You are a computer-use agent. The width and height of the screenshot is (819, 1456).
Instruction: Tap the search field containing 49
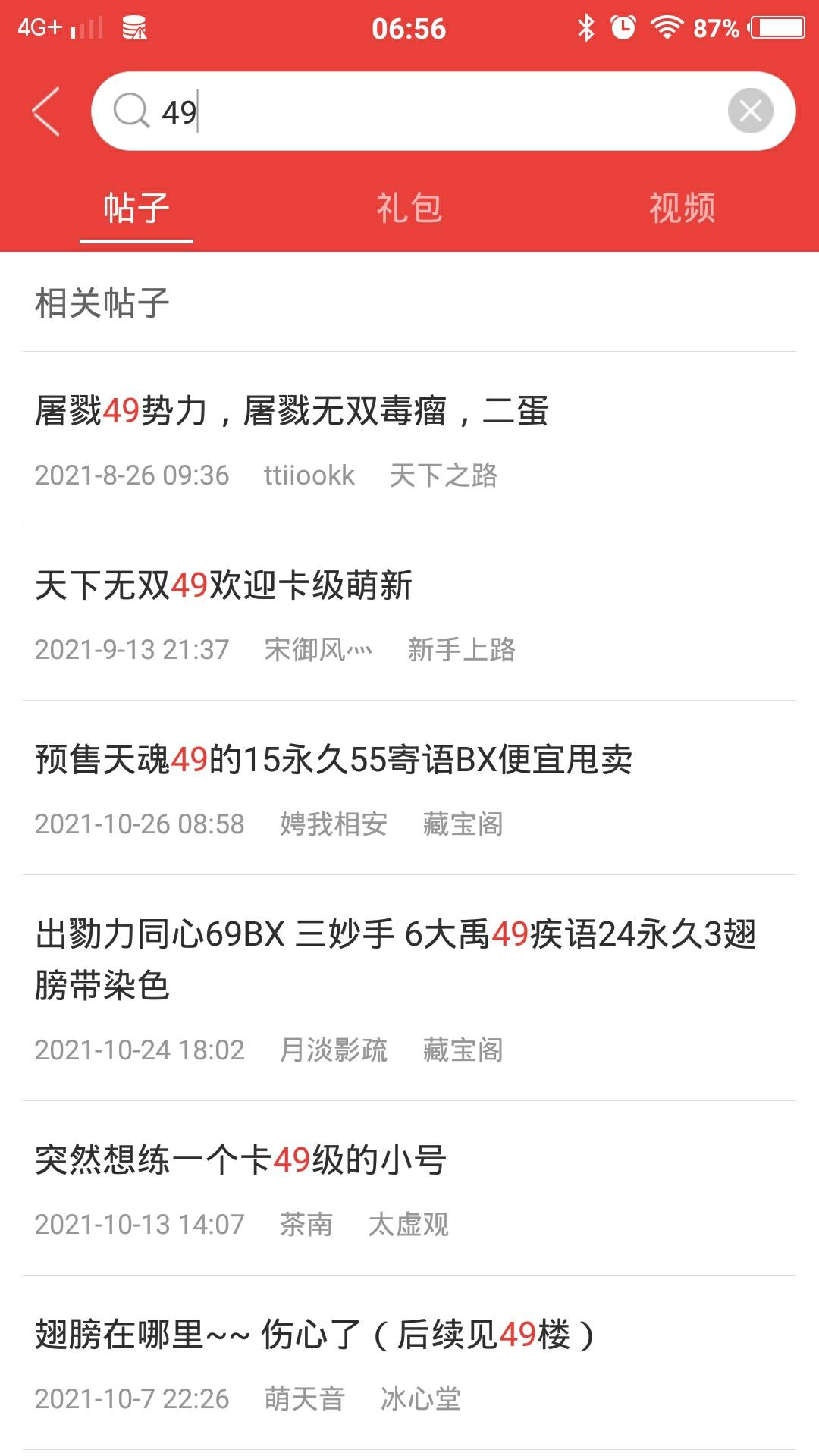coord(443,111)
